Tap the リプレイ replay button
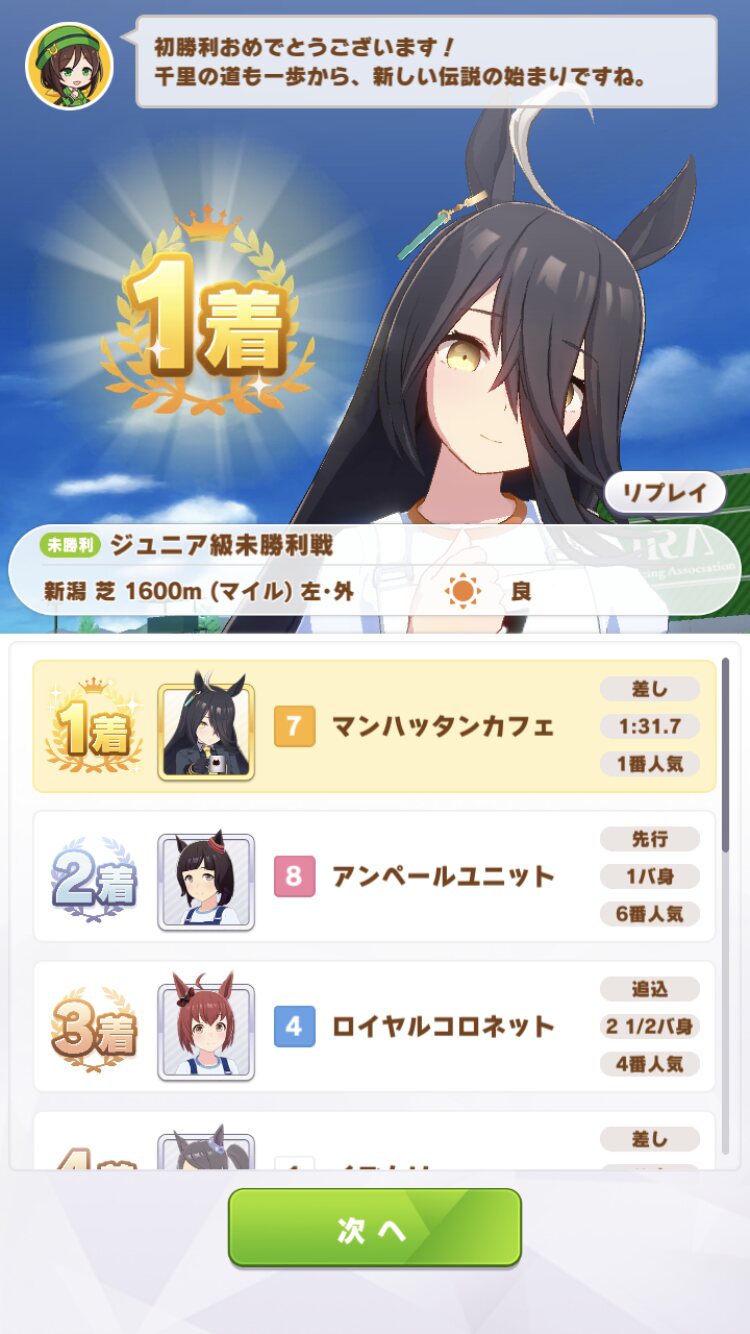The width and height of the screenshot is (750, 1334). click(x=665, y=493)
